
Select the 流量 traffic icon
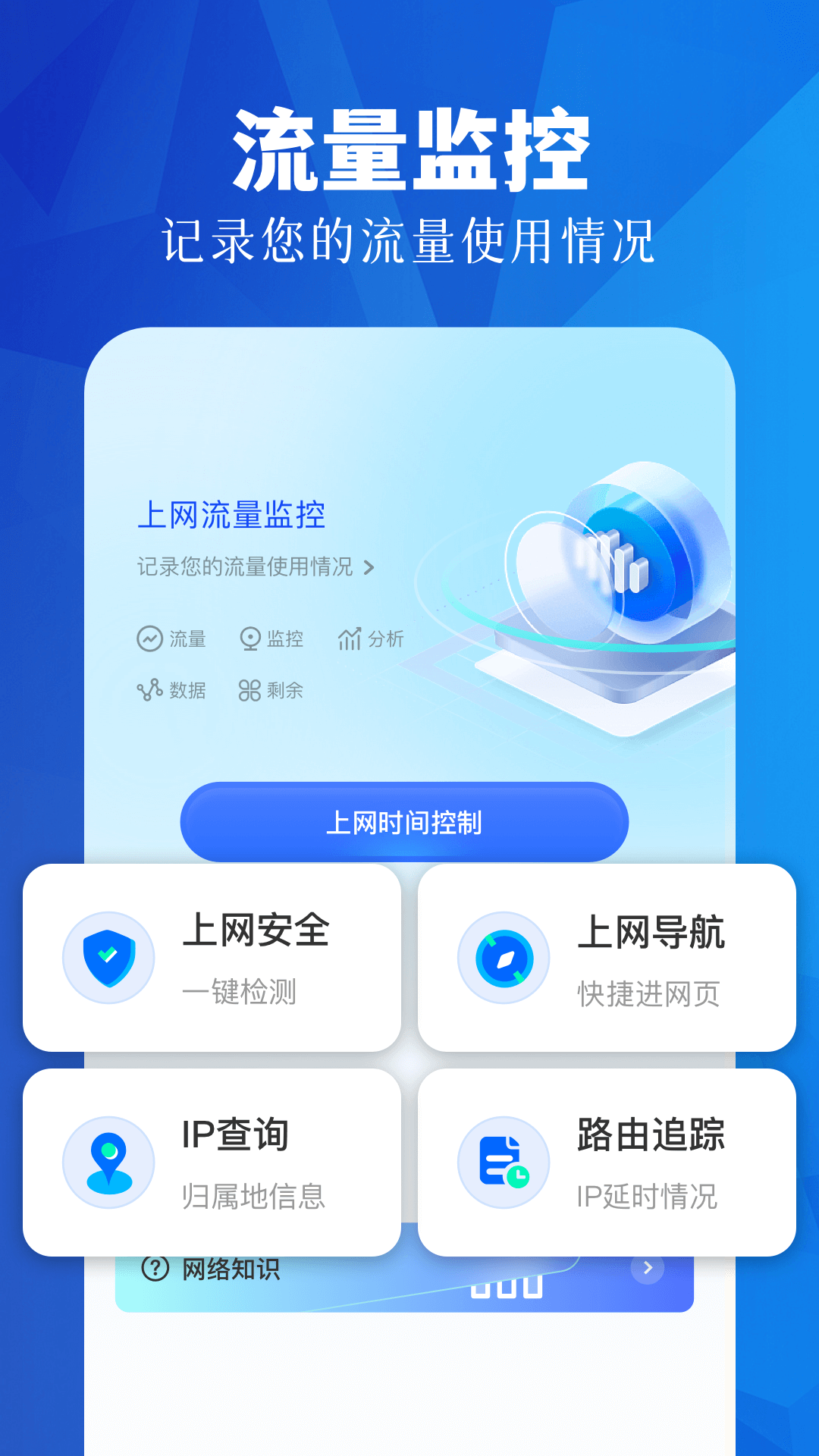point(151,639)
